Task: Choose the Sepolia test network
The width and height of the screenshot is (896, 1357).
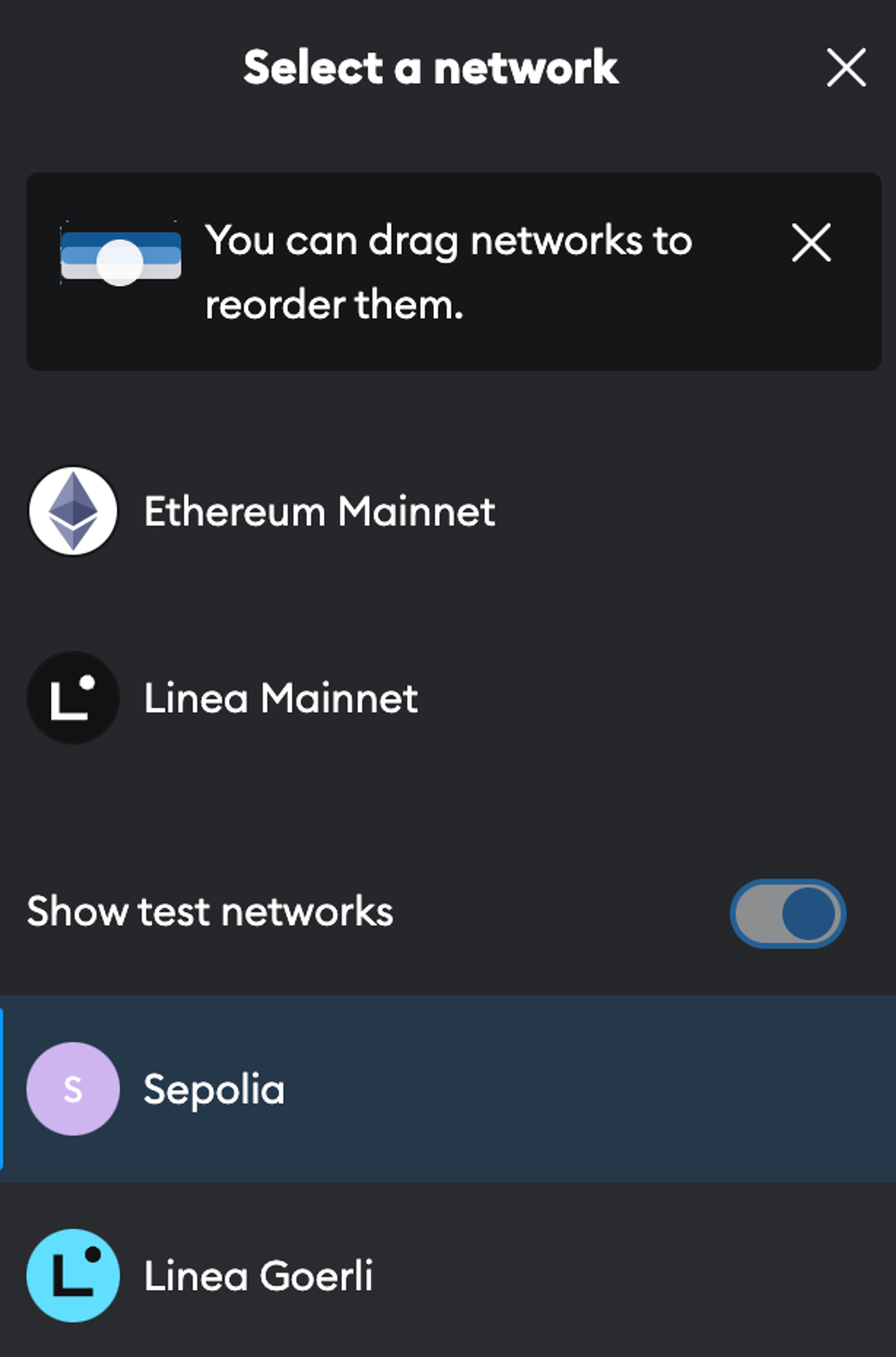Action: click(x=214, y=1089)
